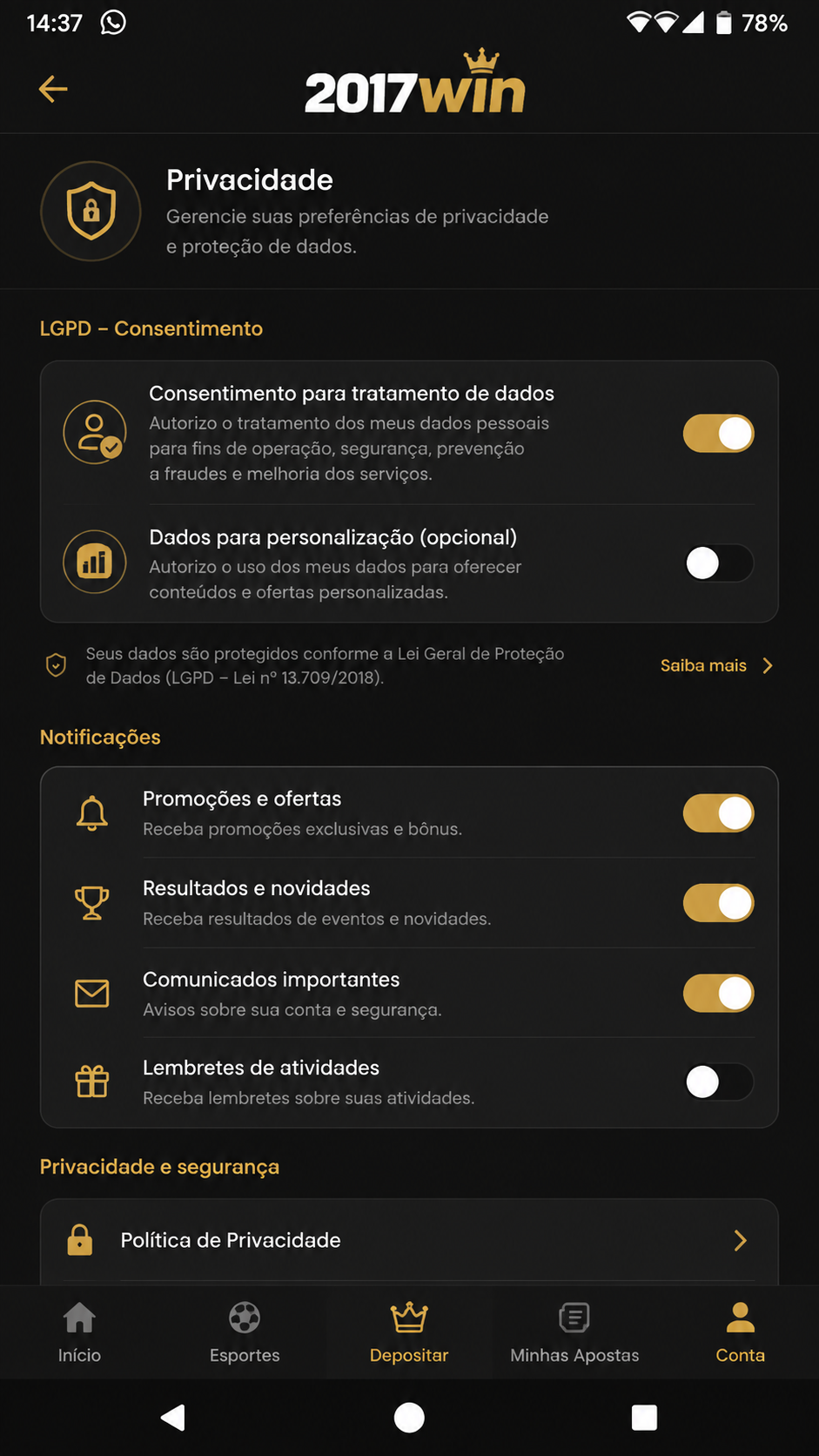
Task: Open system recent apps
Action: 644,1418
